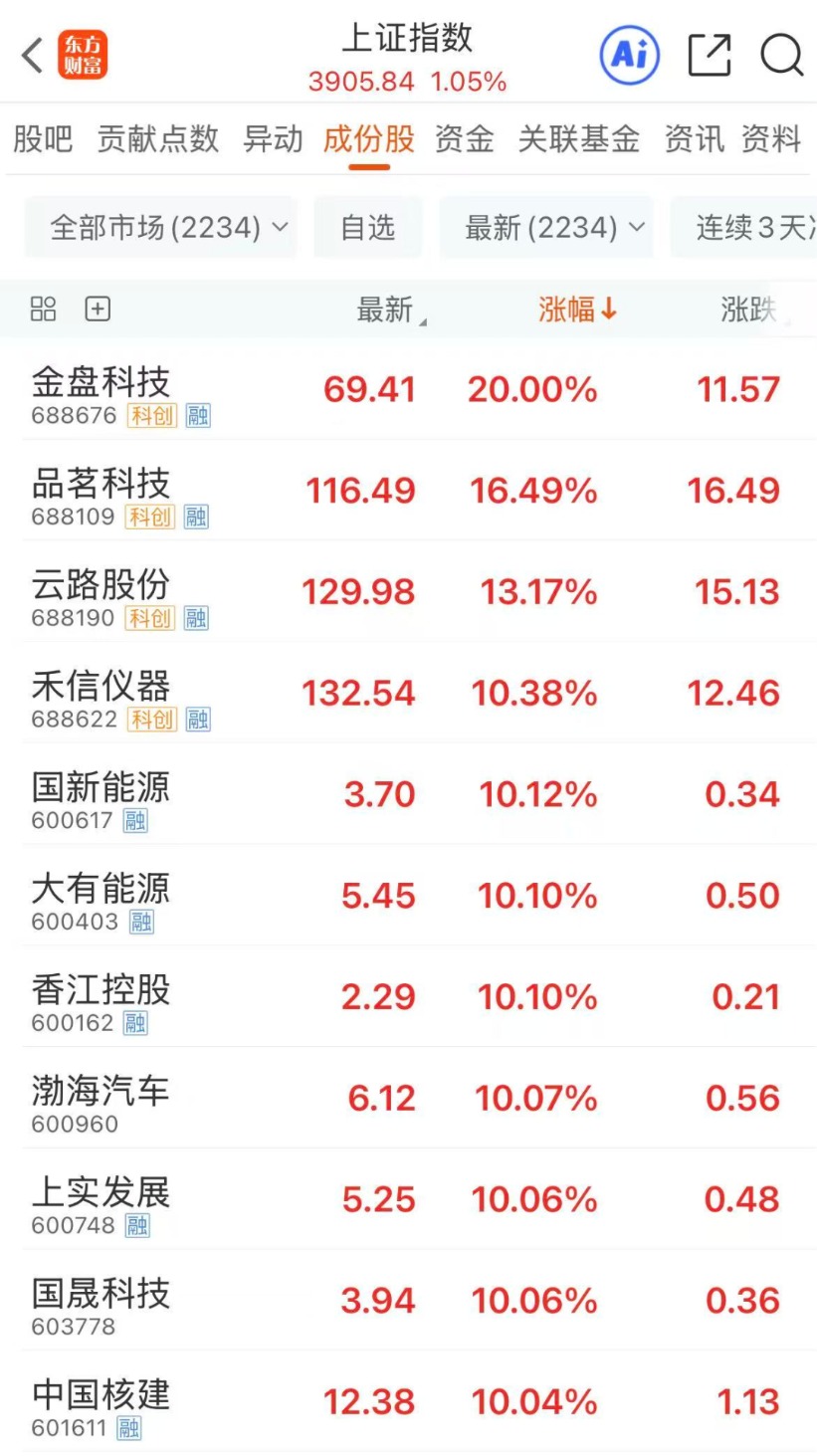
Task: Open the Ai assistant icon
Action: pyautogui.click(x=629, y=55)
